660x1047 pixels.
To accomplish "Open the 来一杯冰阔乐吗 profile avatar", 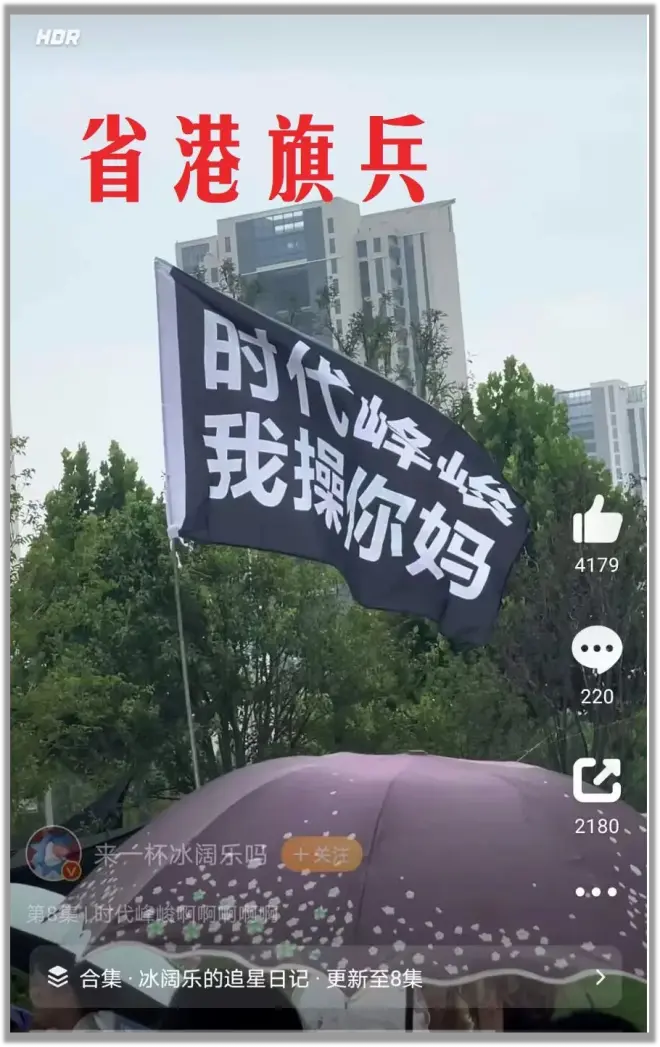I will tap(53, 854).
